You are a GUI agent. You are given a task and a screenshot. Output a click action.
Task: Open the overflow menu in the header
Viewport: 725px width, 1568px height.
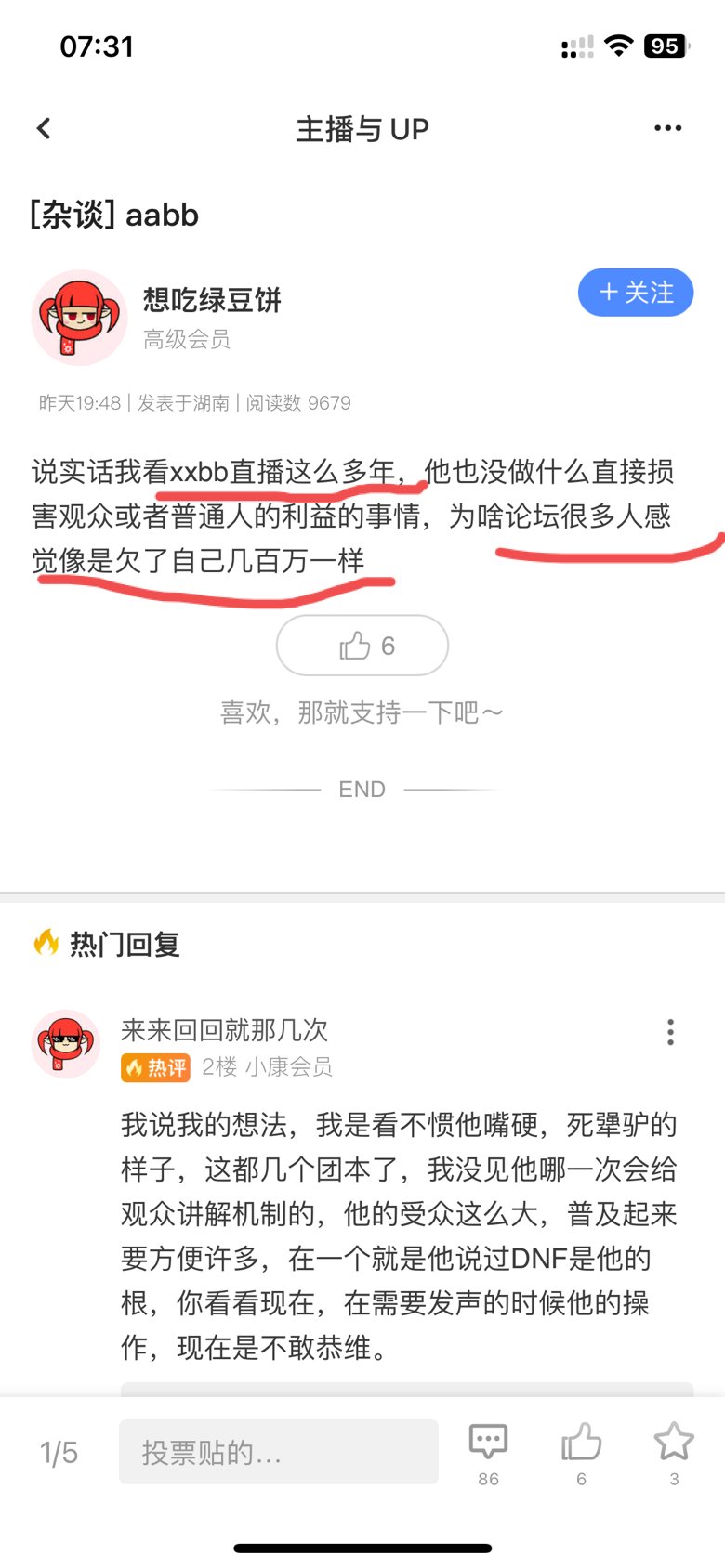click(x=667, y=128)
